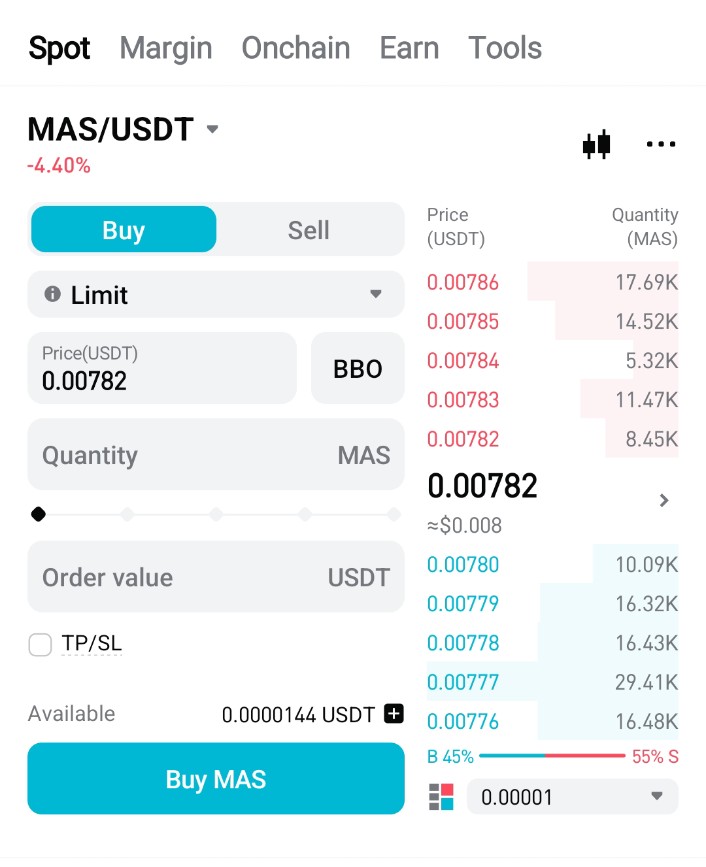
Task: Select the 0.00786 ask price
Action: click(x=463, y=282)
